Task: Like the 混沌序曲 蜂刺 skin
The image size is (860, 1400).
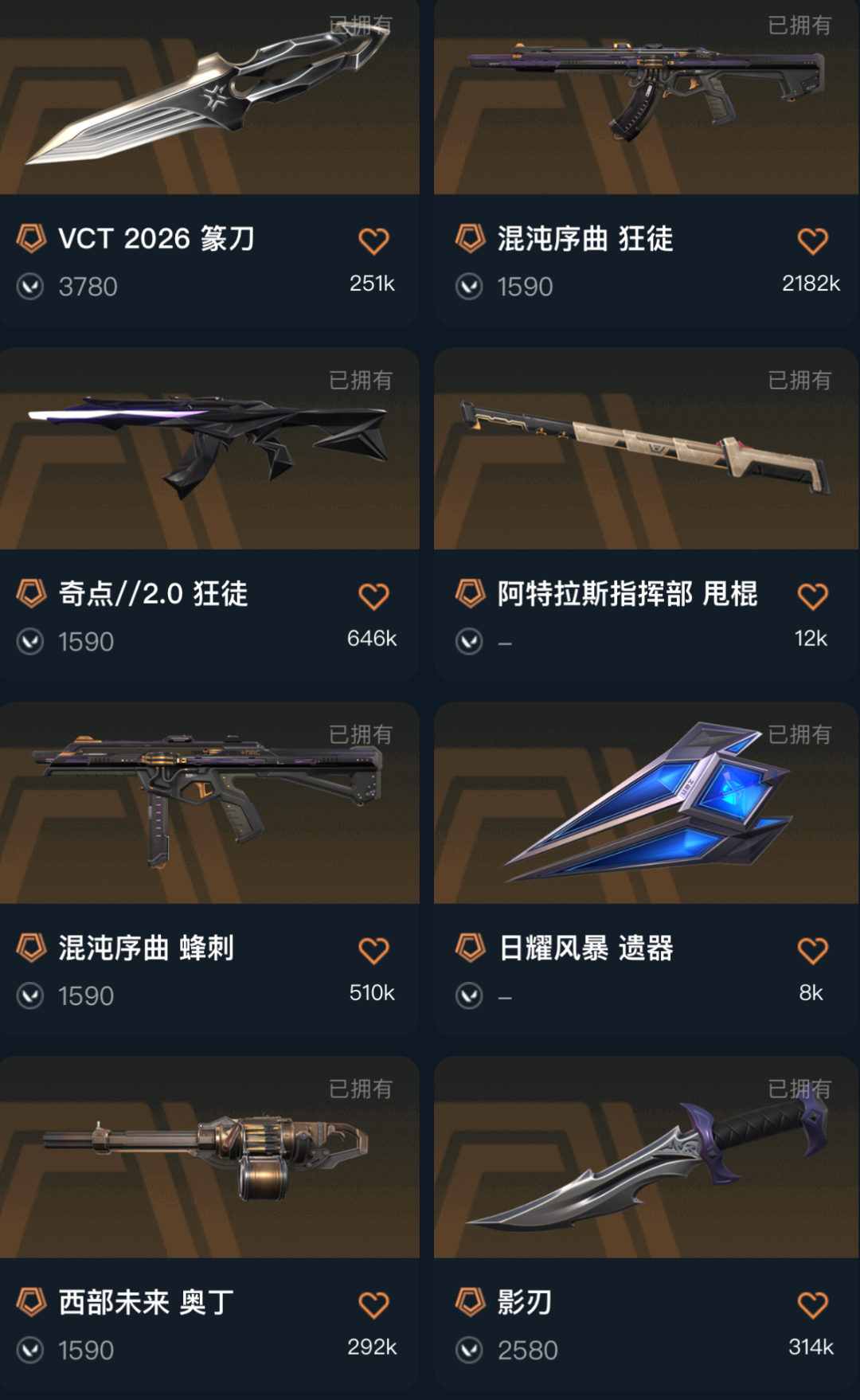Action: tap(373, 950)
